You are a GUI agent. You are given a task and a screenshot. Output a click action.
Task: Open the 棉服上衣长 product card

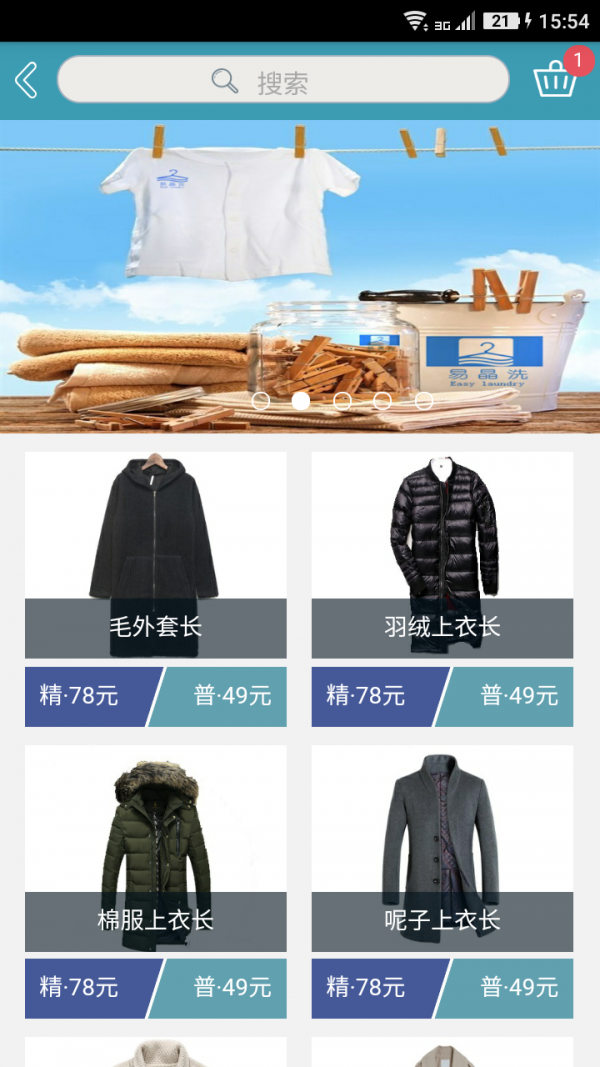(x=155, y=848)
